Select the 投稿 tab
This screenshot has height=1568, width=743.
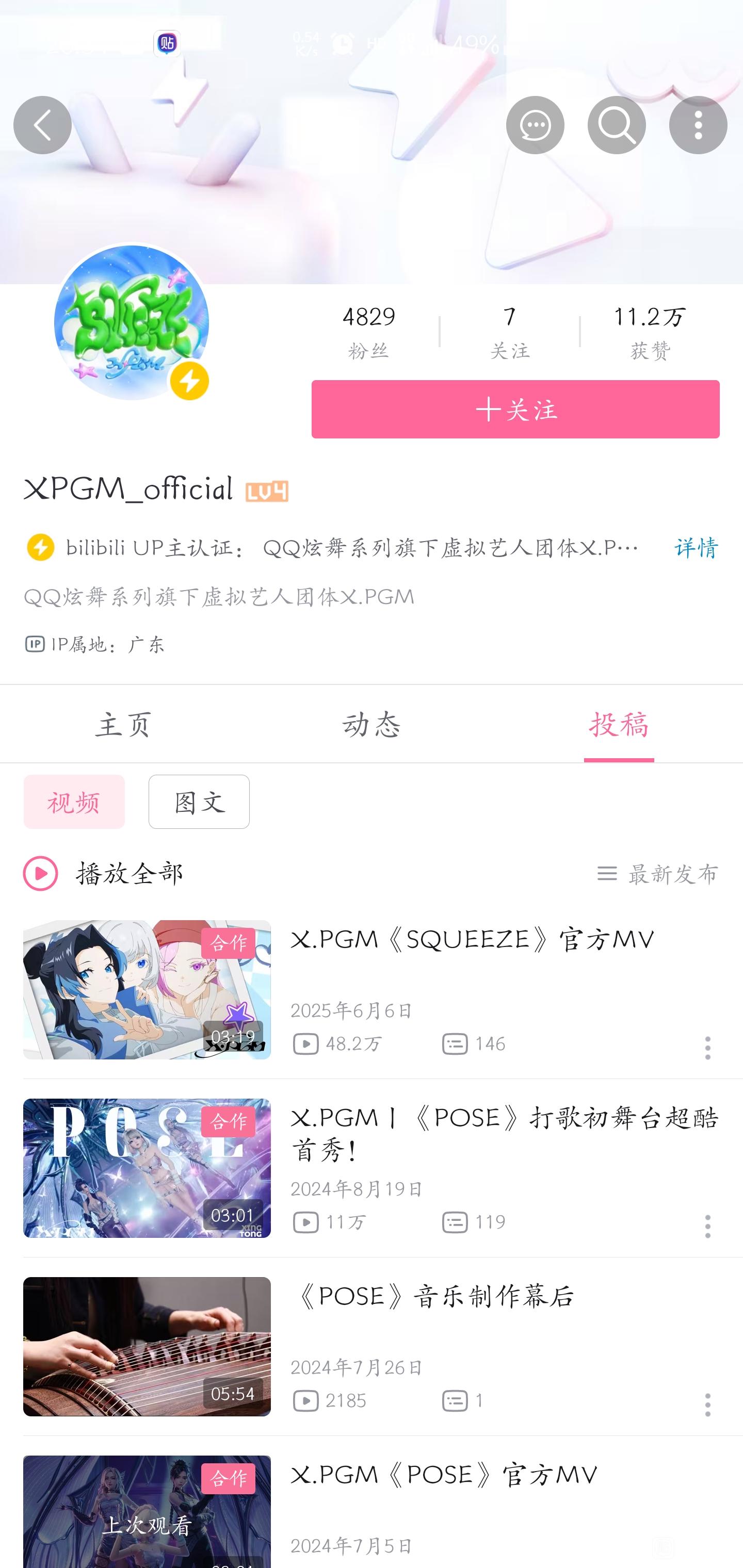[x=619, y=724]
